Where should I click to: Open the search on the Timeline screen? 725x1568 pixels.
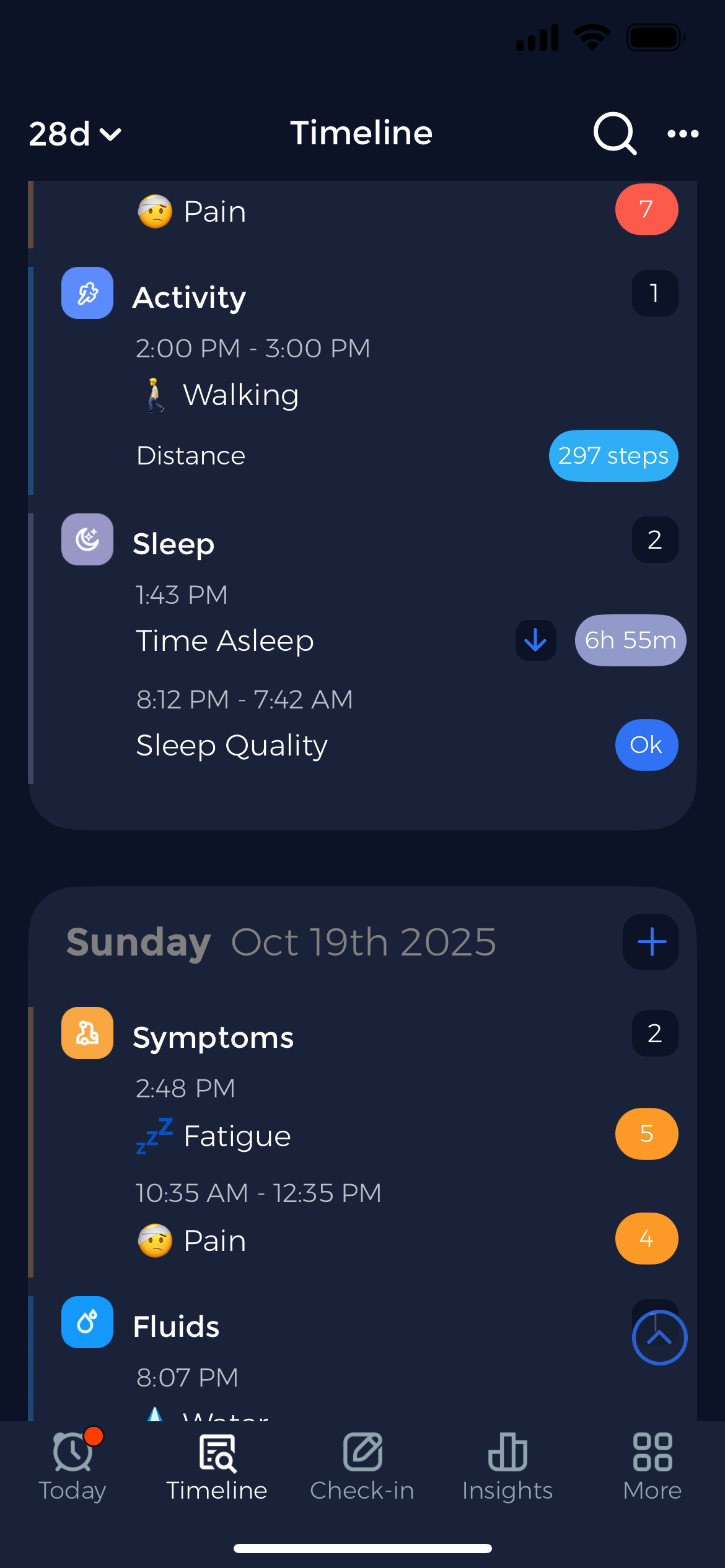614,133
